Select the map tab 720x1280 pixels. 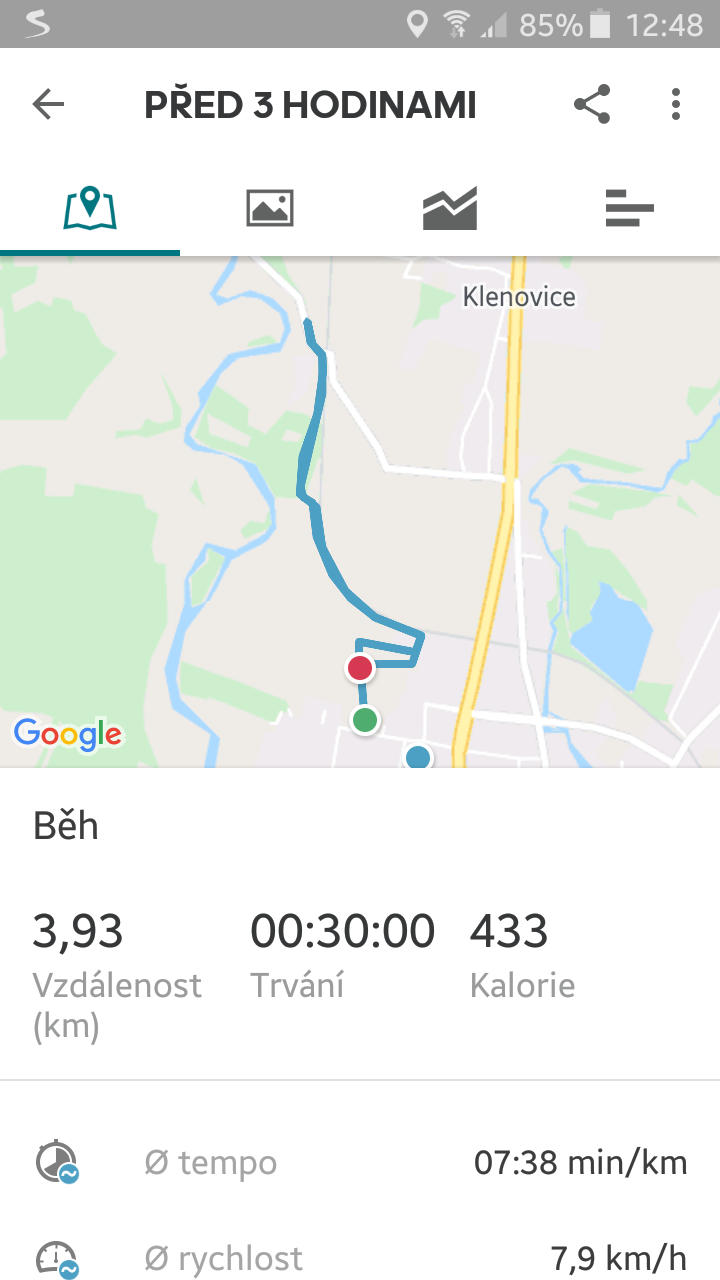pos(90,208)
